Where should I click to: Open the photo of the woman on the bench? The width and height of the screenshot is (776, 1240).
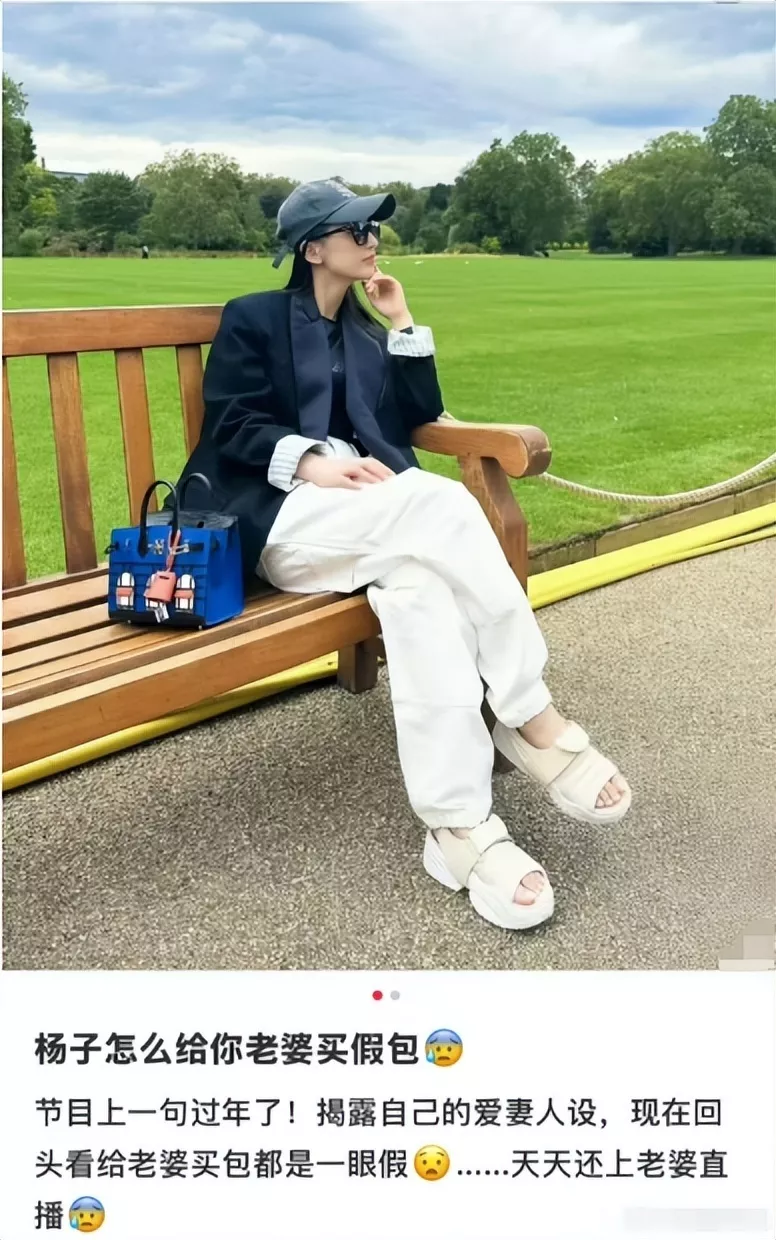point(388,485)
